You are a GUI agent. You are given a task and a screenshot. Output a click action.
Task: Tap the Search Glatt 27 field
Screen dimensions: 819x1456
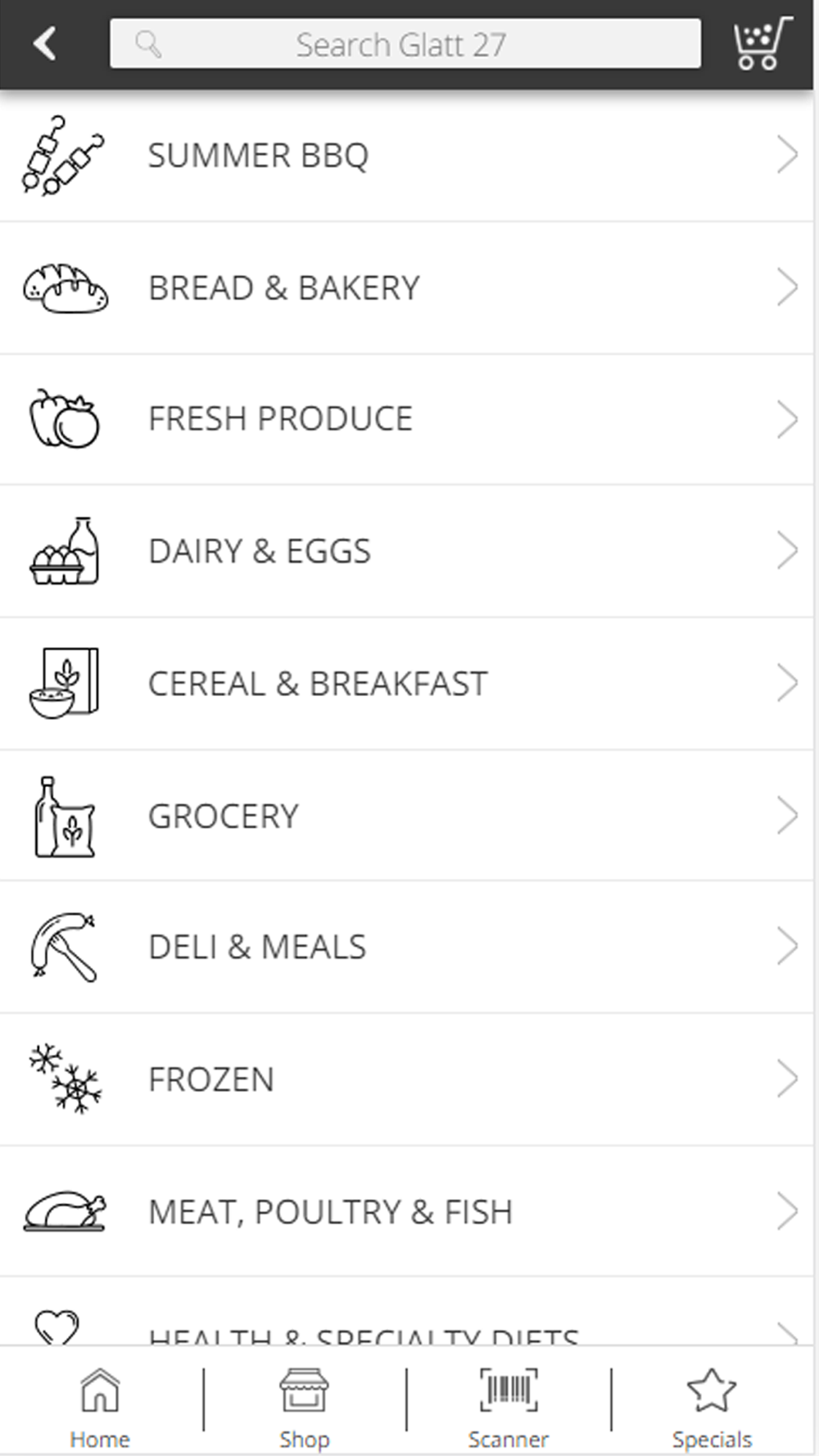[x=405, y=43]
